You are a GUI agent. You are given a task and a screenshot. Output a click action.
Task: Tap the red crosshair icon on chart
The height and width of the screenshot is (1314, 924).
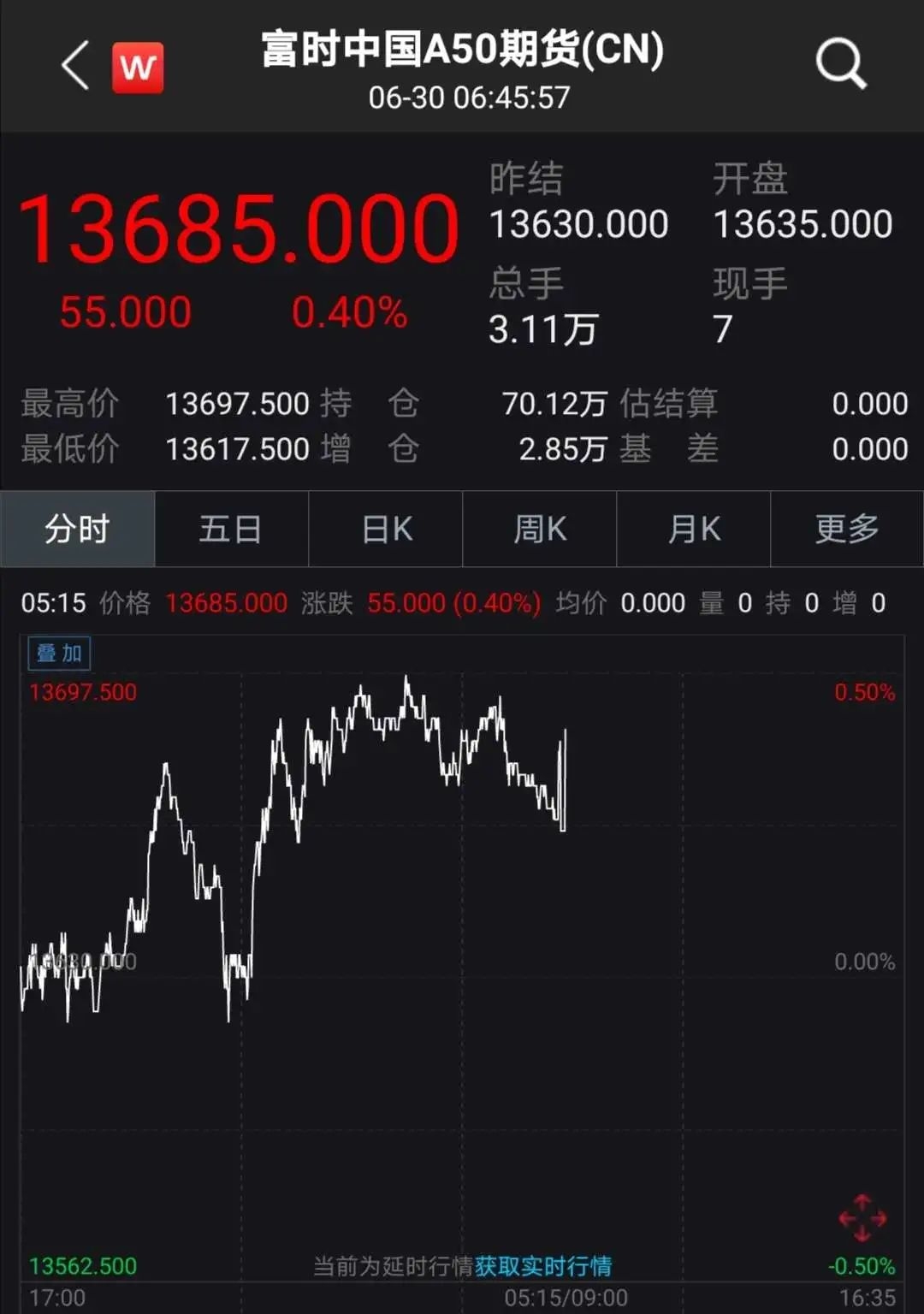click(x=862, y=1218)
